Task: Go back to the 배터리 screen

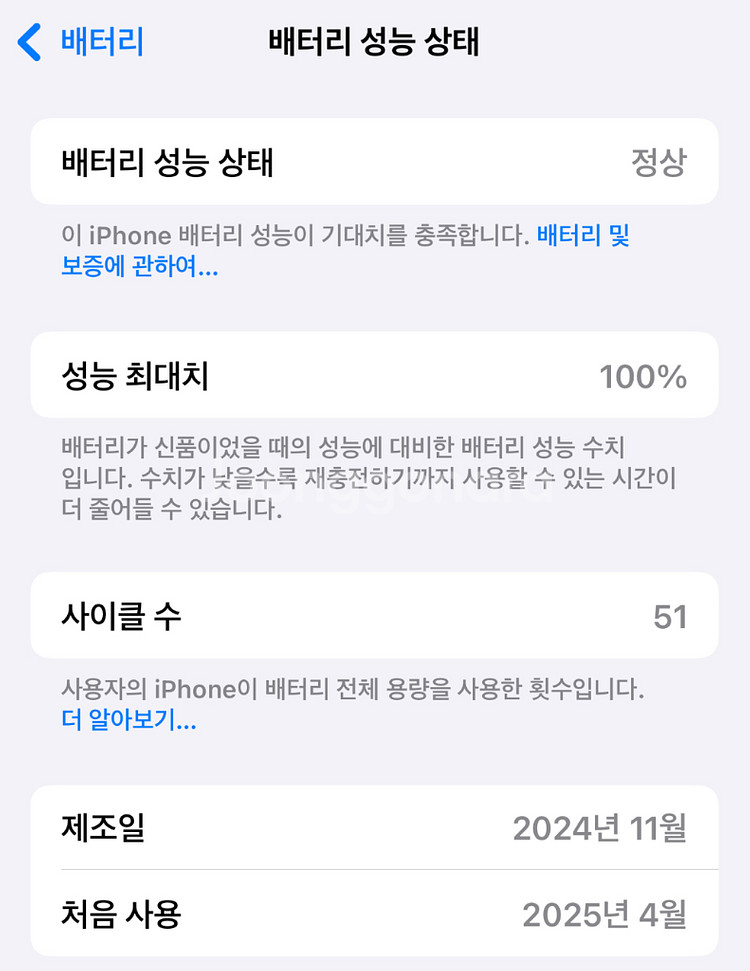Action: click(x=81, y=42)
